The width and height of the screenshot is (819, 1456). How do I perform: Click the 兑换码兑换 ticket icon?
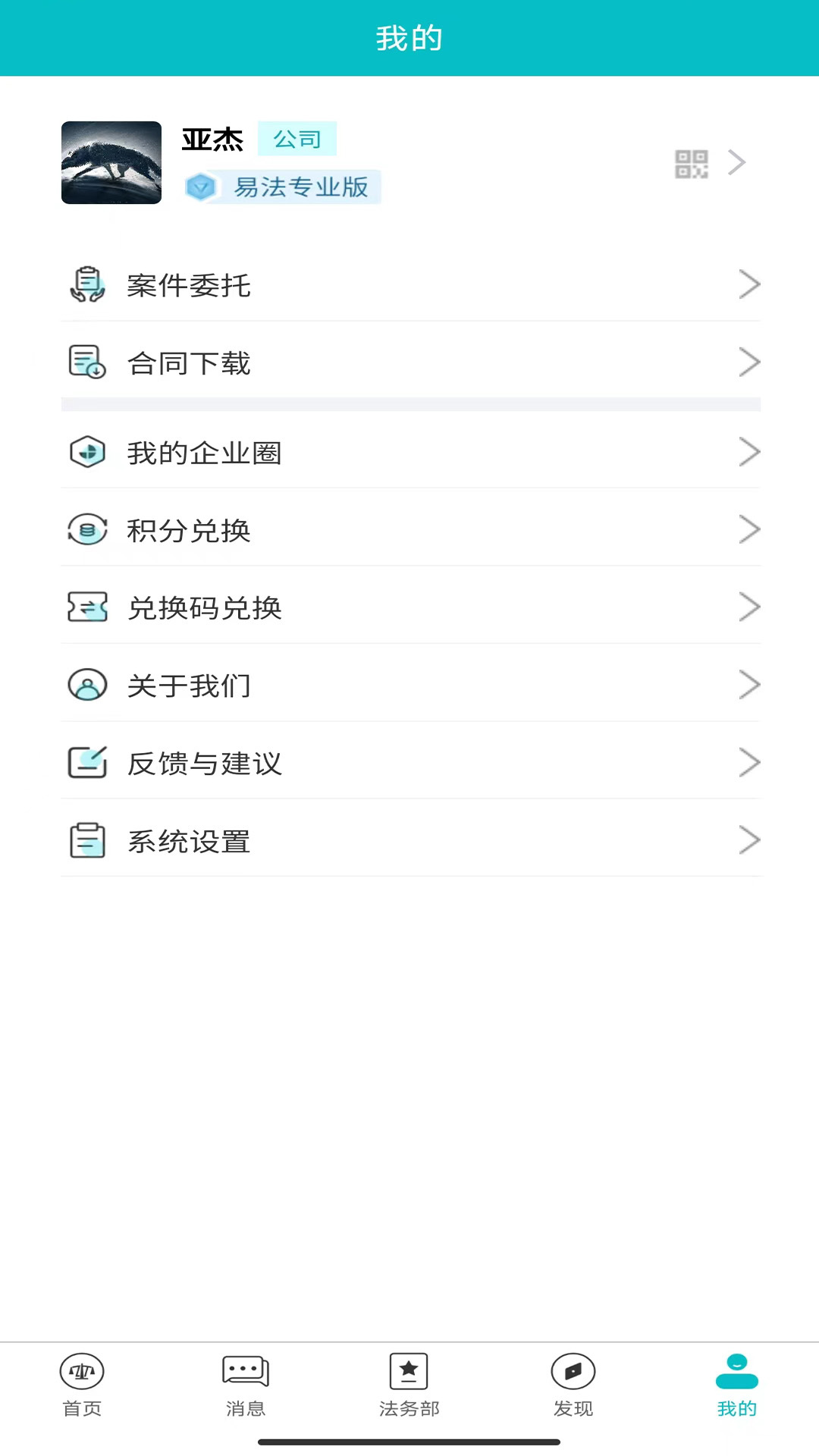point(86,607)
